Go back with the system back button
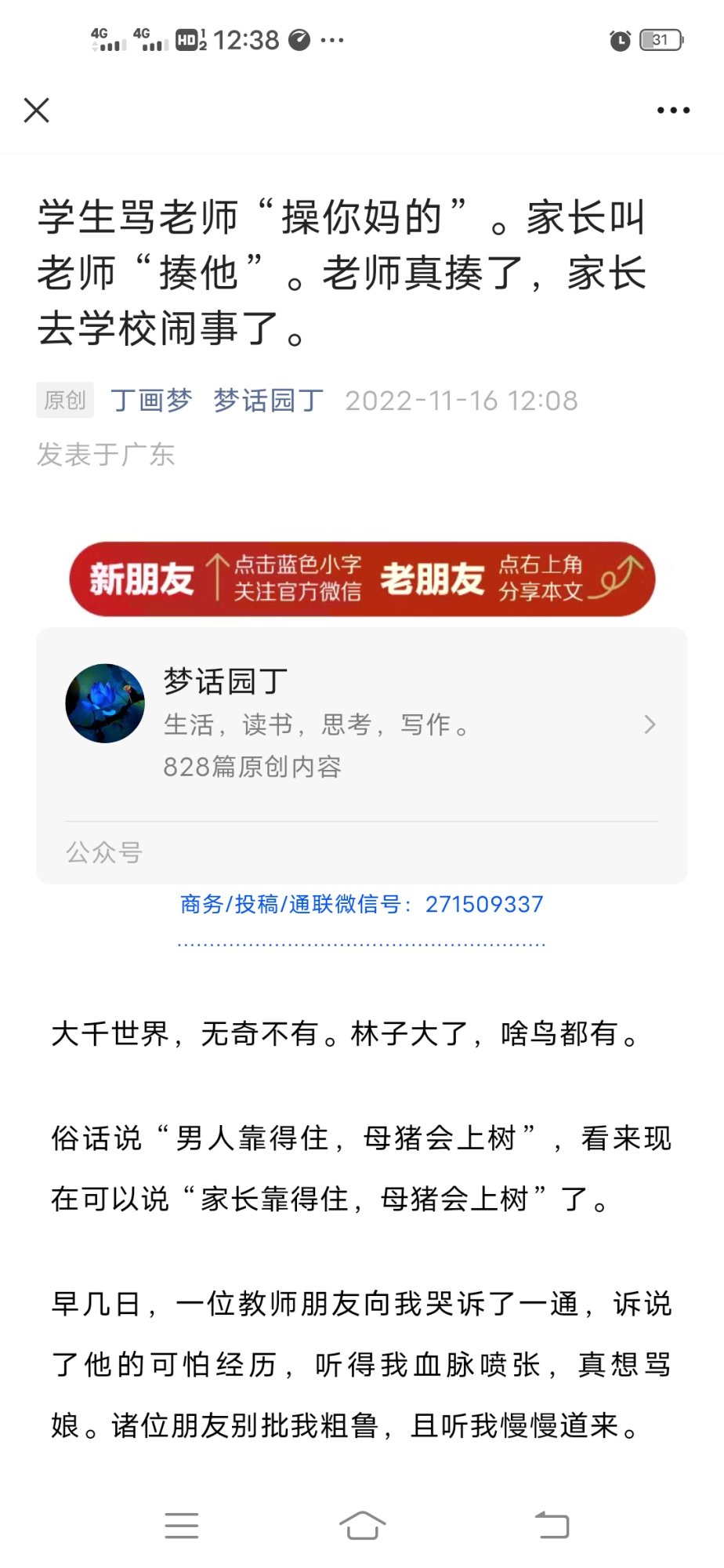The height and width of the screenshot is (1568, 724). (x=552, y=1526)
